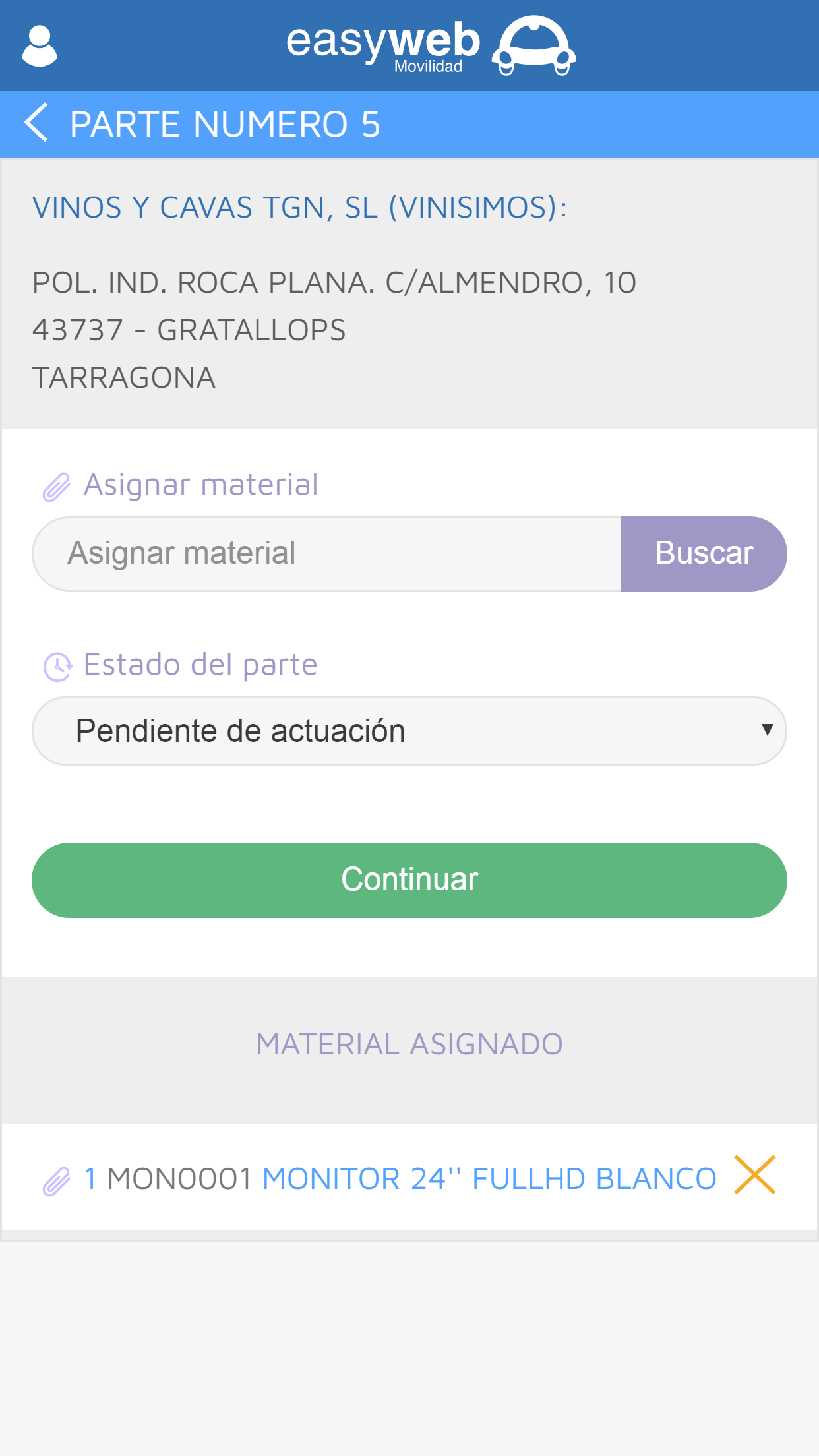This screenshot has height=1456, width=819.
Task: Open the MONITOR 24'' FULLHD BLANCO link
Action: (x=489, y=1178)
